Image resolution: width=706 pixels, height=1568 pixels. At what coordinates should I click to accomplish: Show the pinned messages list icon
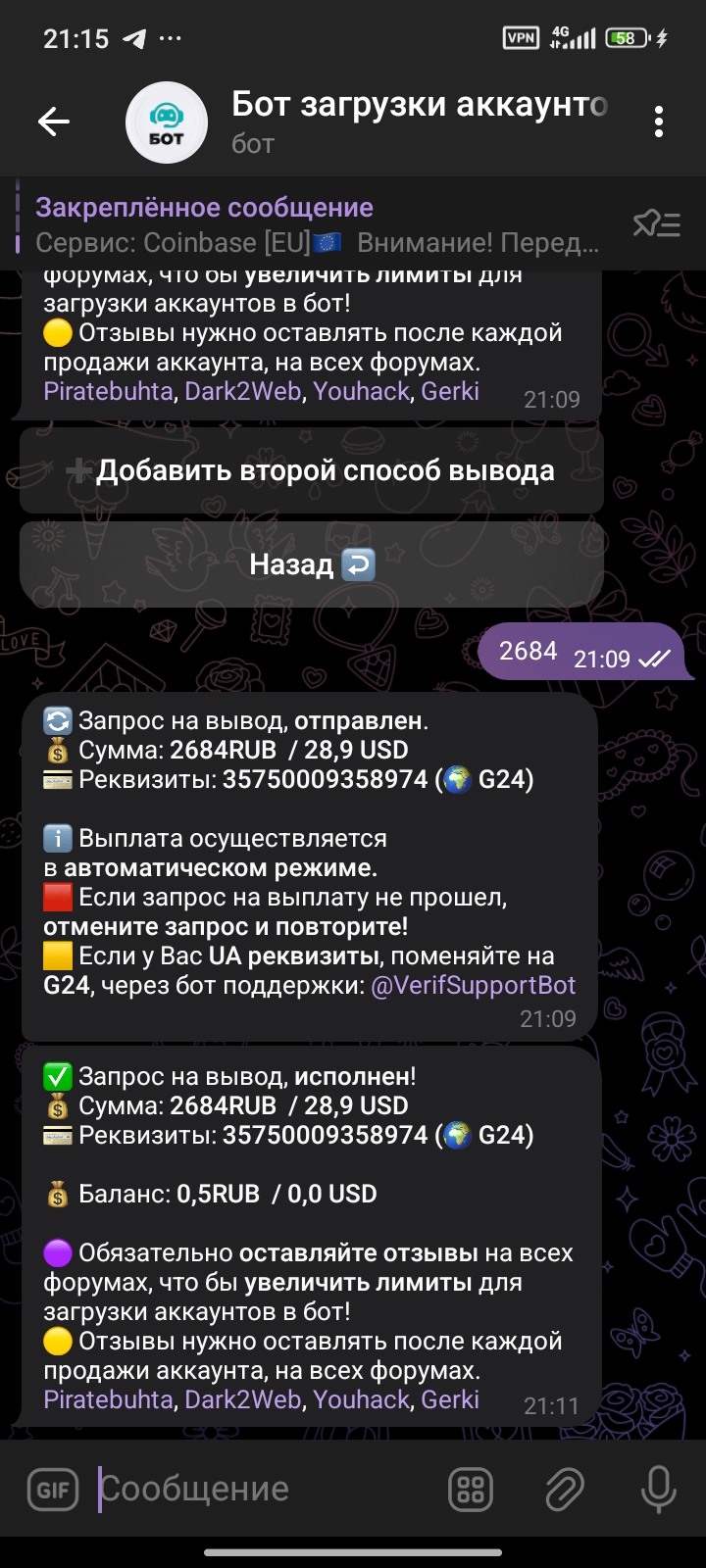[x=656, y=224]
